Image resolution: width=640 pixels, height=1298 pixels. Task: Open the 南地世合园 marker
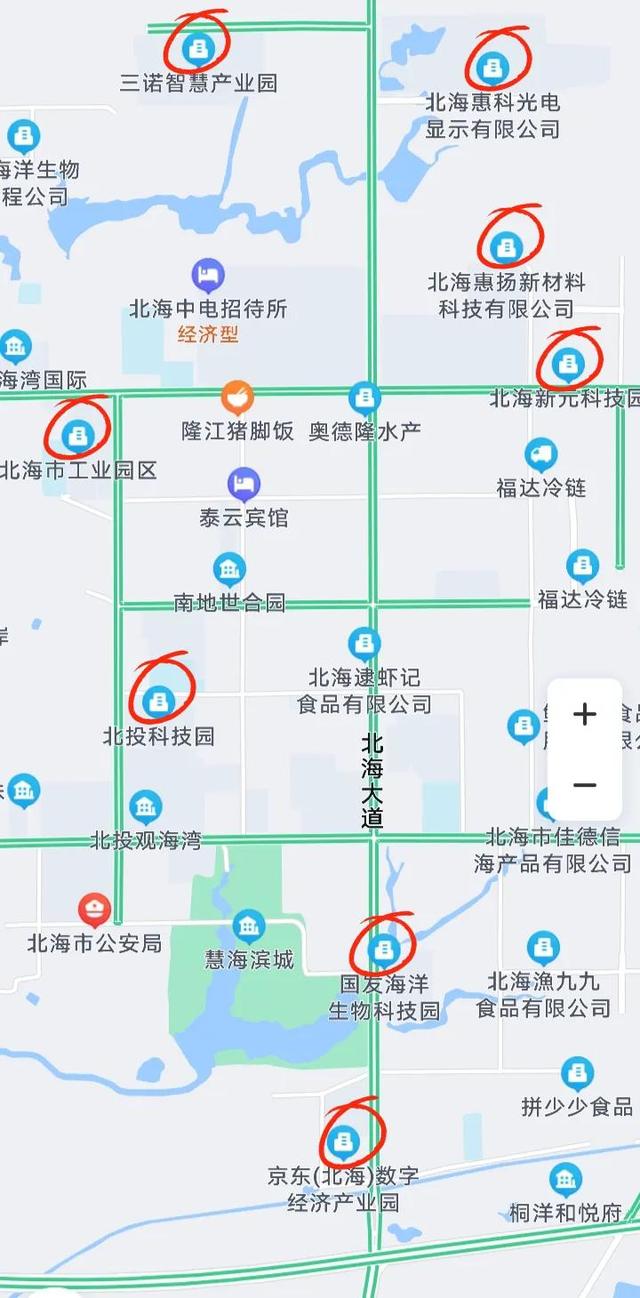tap(229, 569)
